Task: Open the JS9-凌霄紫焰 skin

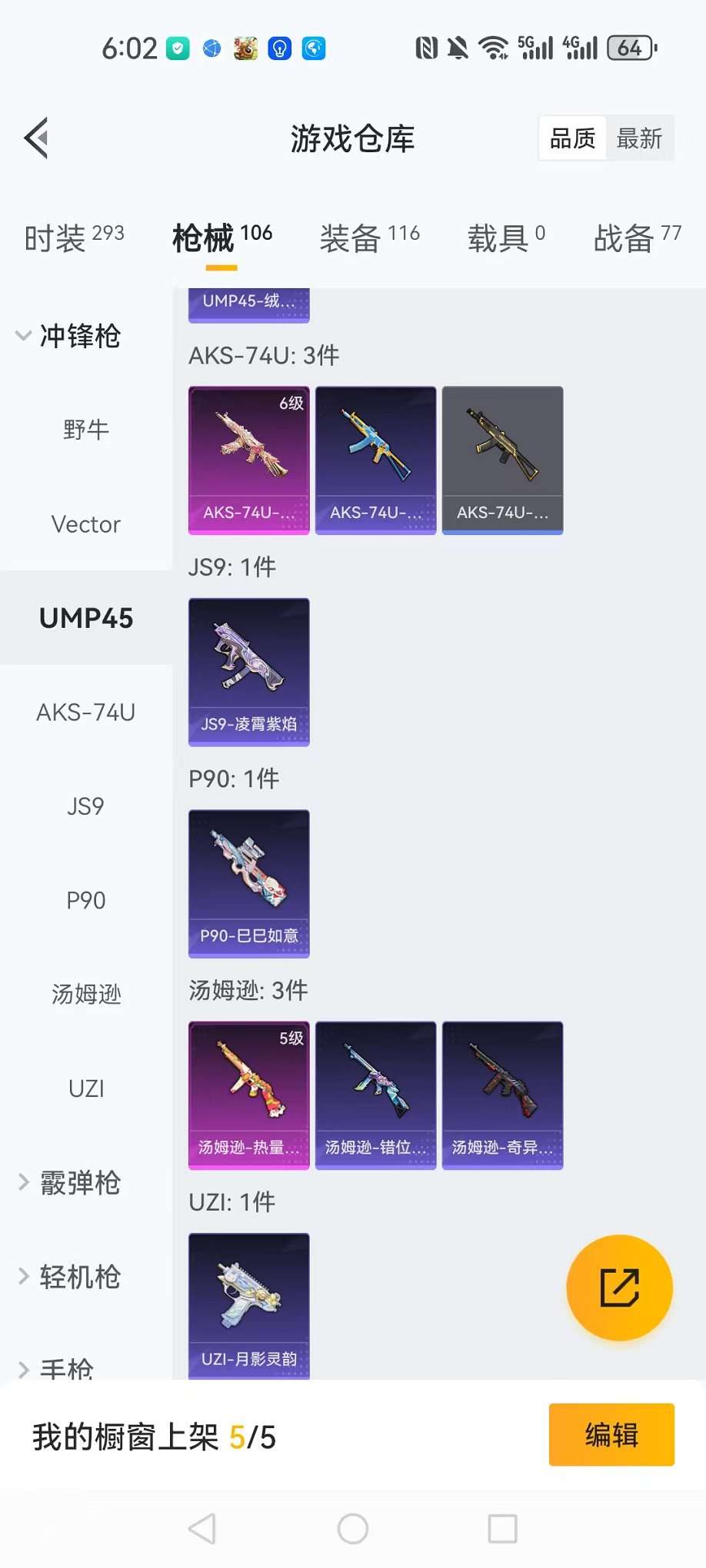Action: [x=249, y=672]
